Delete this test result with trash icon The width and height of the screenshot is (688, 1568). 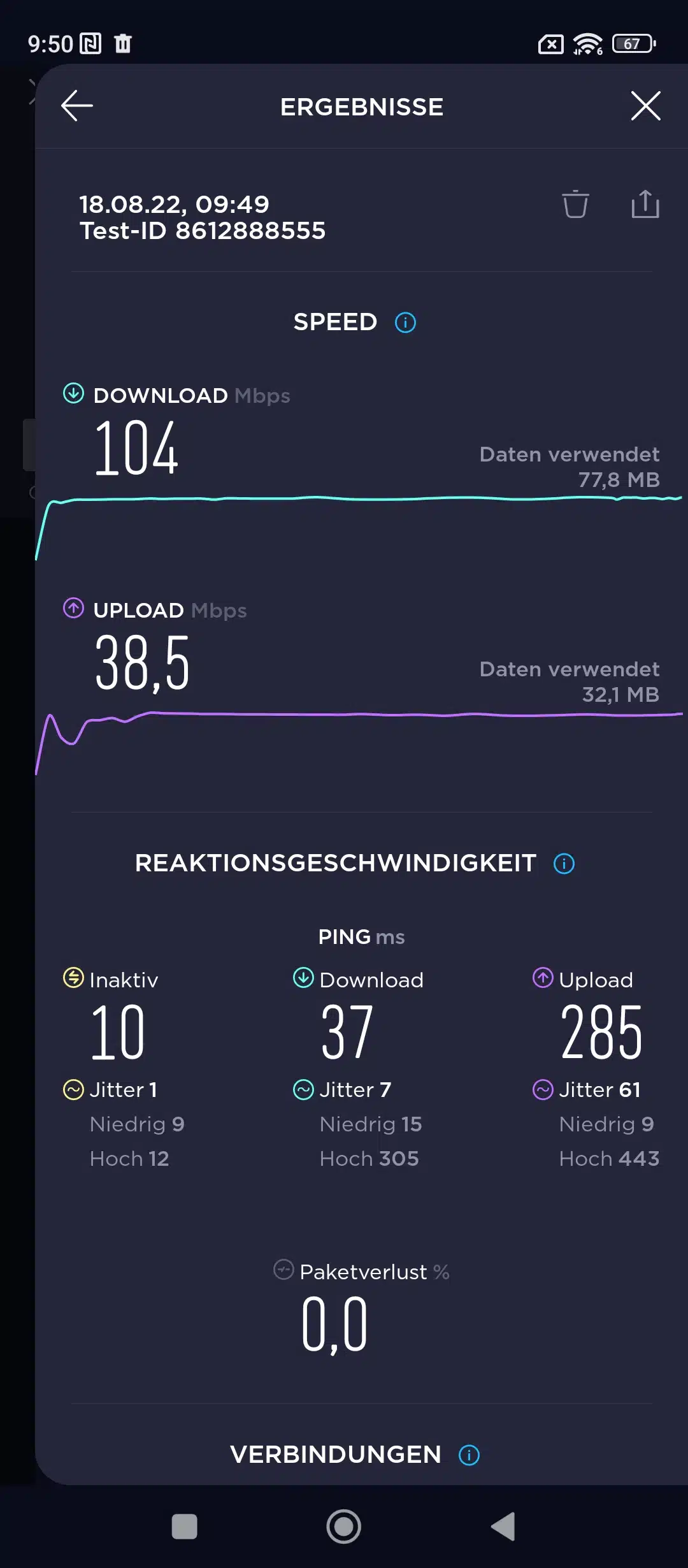click(x=575, y=205)
